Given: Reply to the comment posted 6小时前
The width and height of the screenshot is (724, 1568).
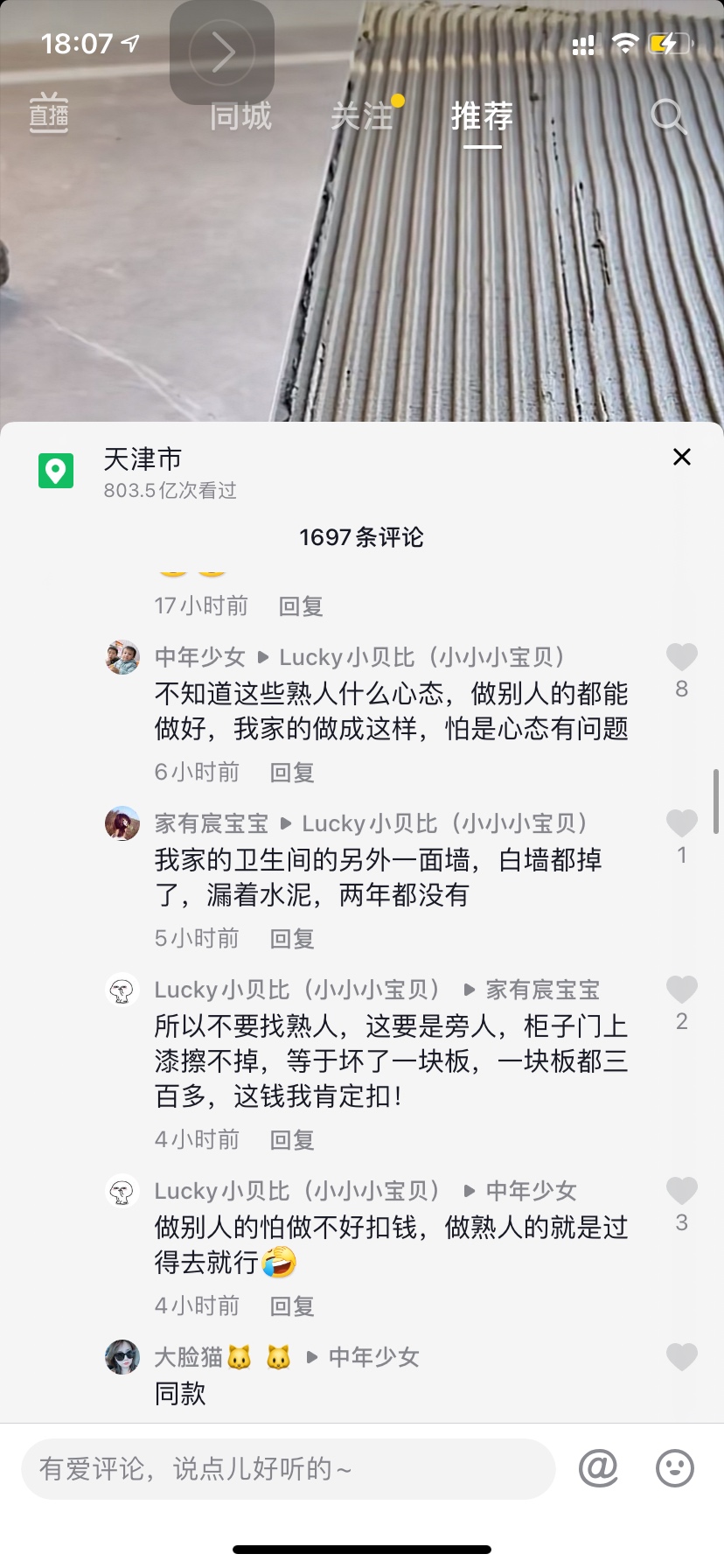Looking at the screenshot, I should [292, 772].
